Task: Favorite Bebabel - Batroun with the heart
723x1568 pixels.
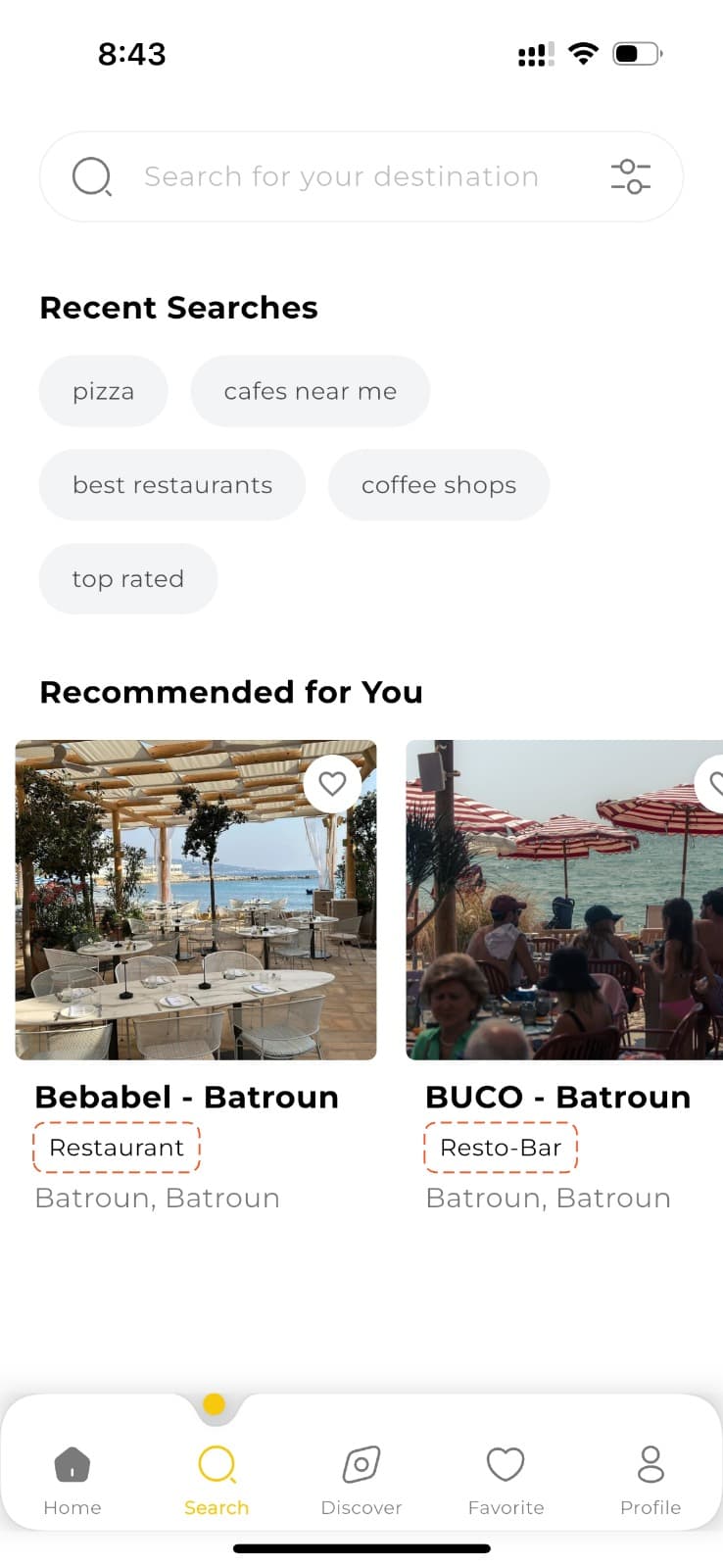Action: pos(332,784)
